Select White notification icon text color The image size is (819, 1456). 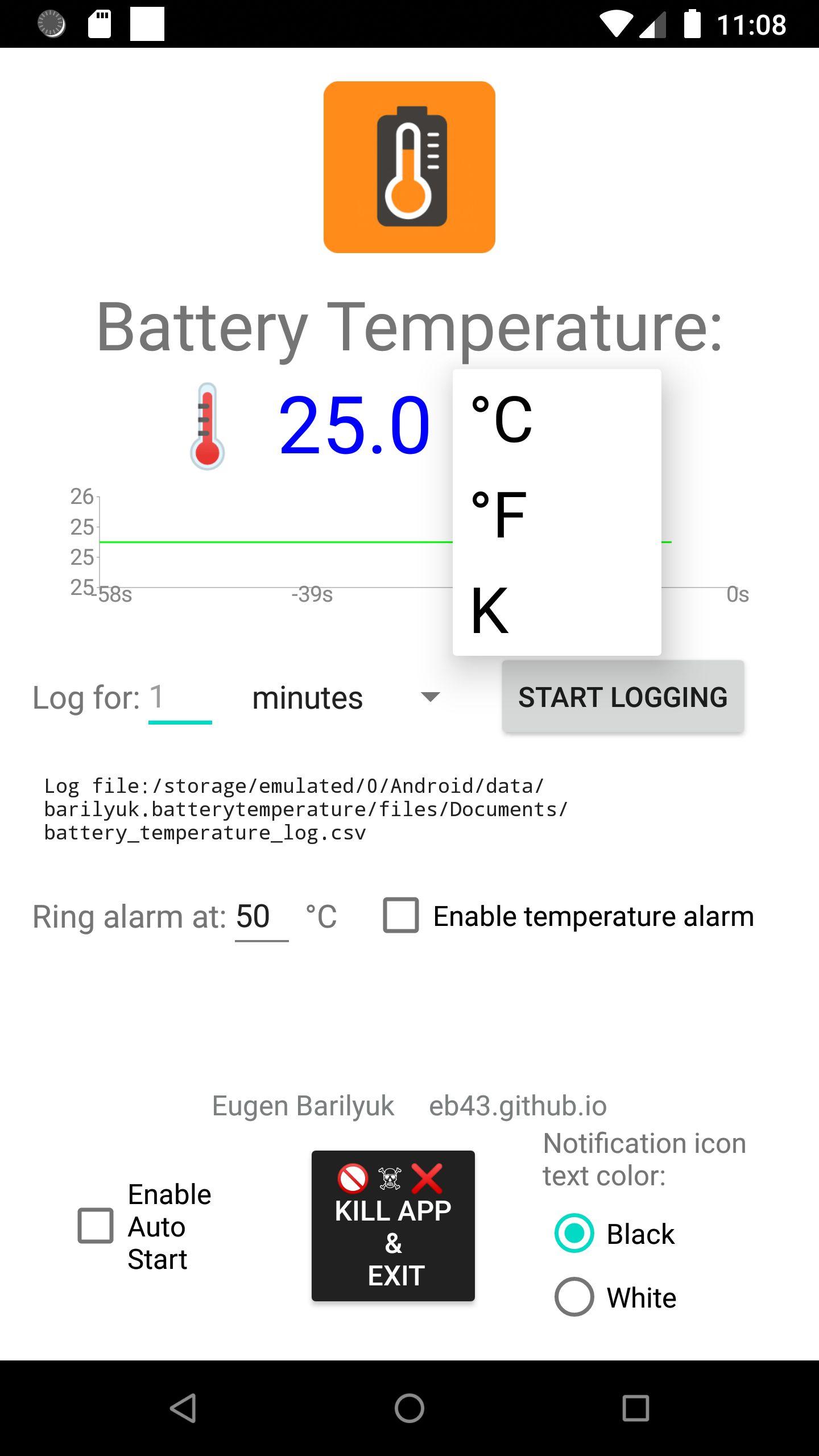(x=574, y=1297)
